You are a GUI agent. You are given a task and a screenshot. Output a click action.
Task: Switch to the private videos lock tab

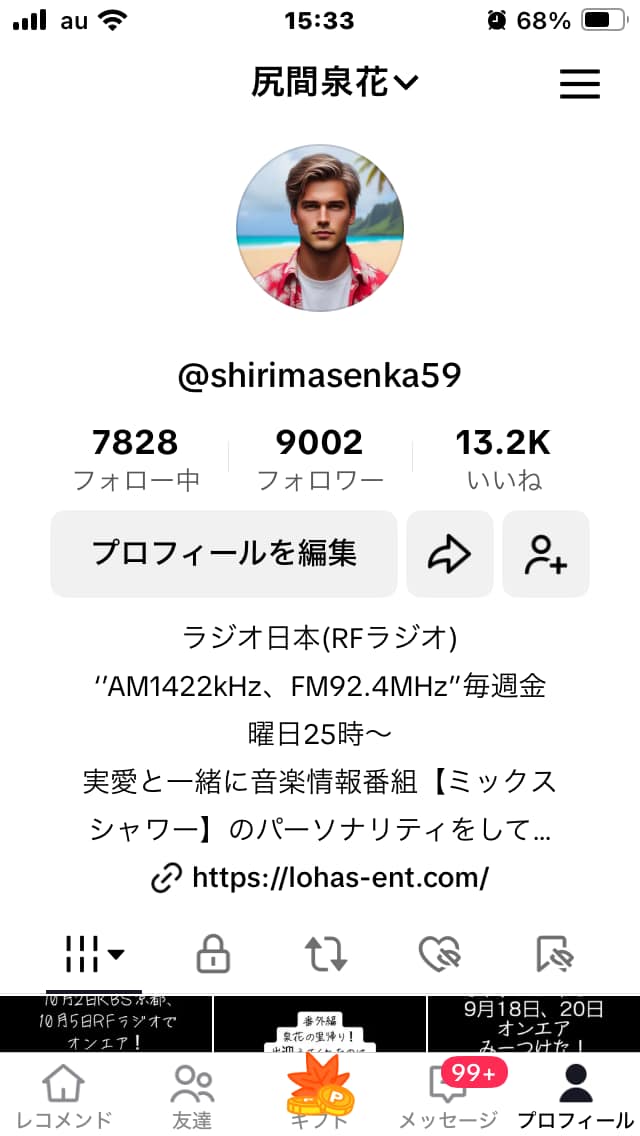(212, 953)
